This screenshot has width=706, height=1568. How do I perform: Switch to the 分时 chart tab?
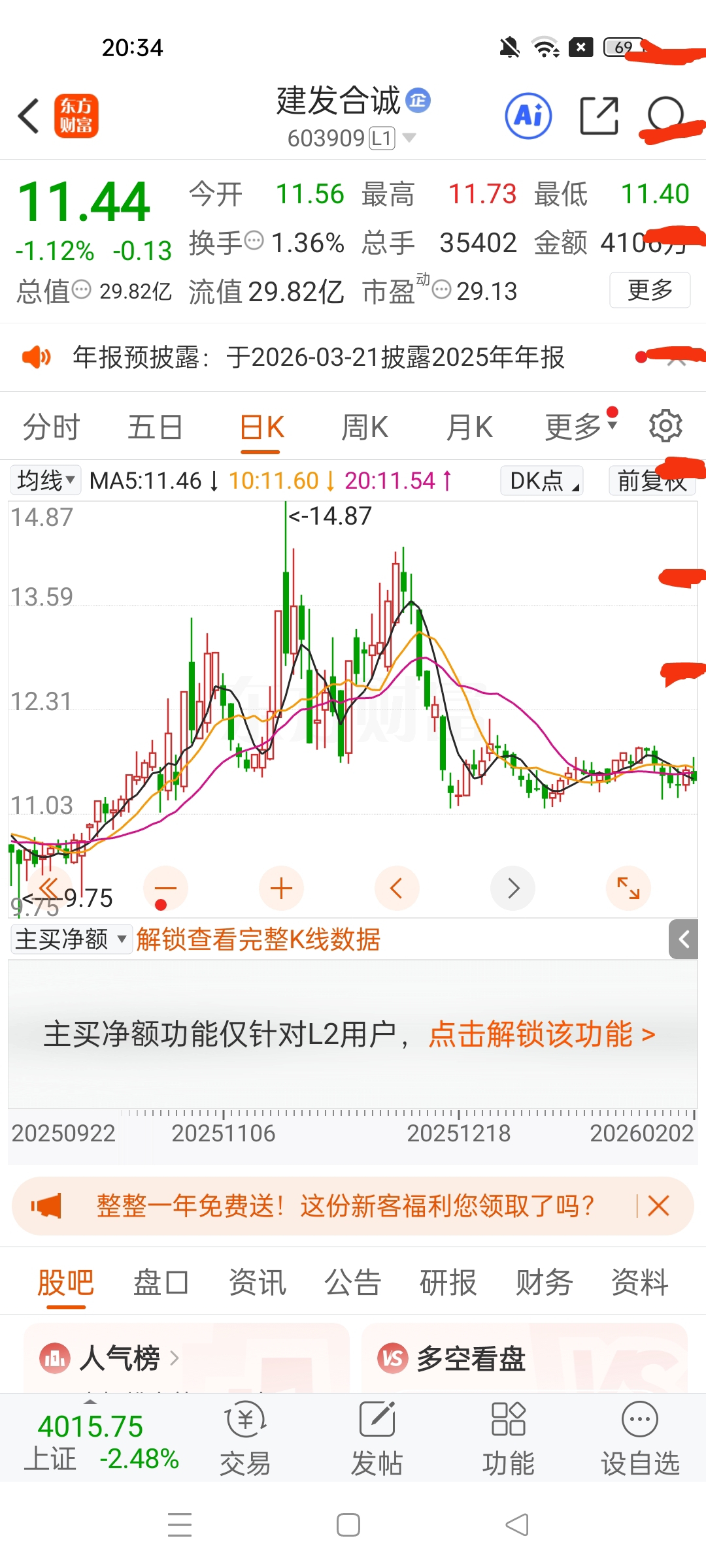[51, 428]
